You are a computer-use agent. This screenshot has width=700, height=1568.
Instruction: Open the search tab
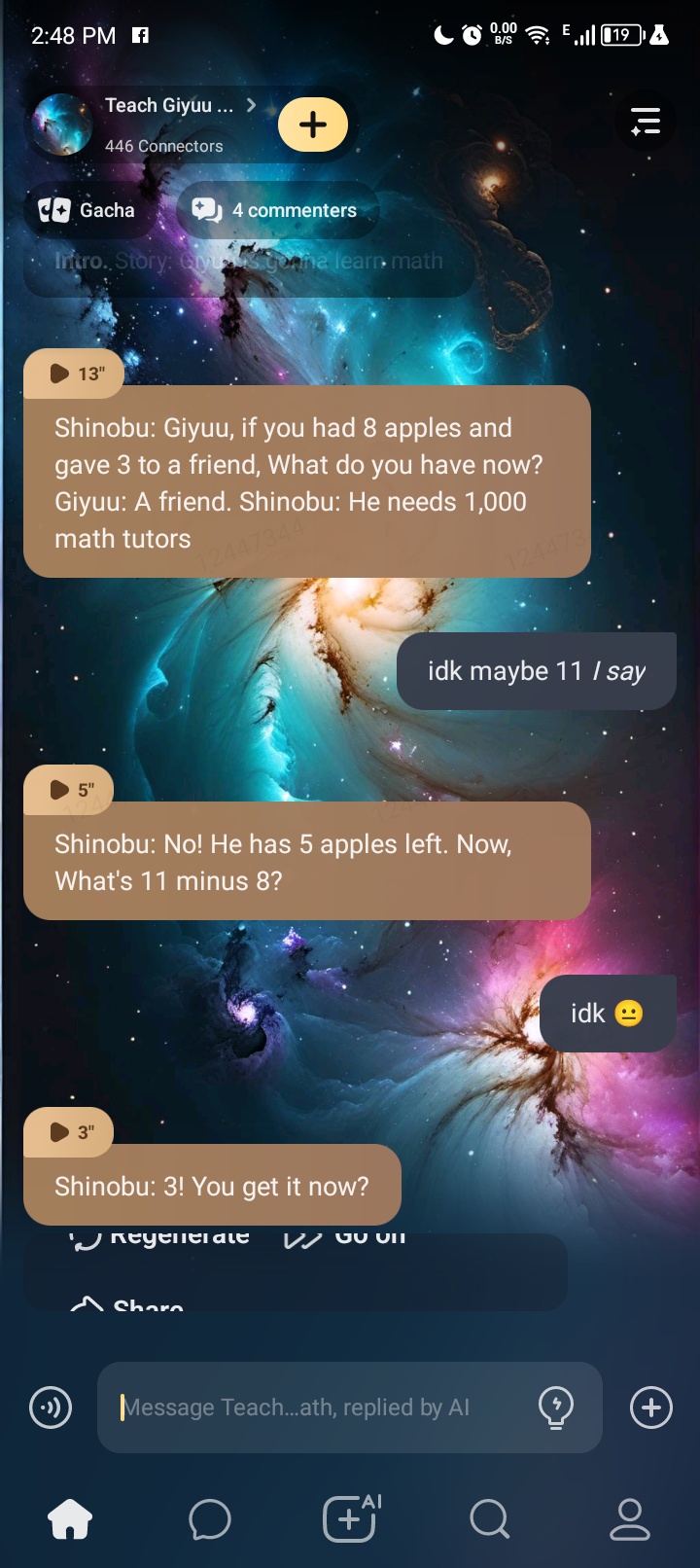pos(489,1519)
